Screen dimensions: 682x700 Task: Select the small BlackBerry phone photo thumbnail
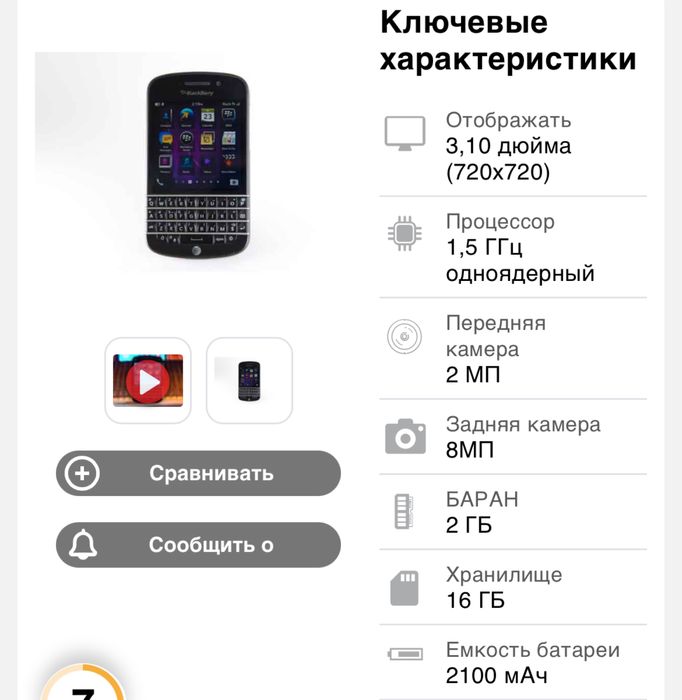[x=249, y=381]
